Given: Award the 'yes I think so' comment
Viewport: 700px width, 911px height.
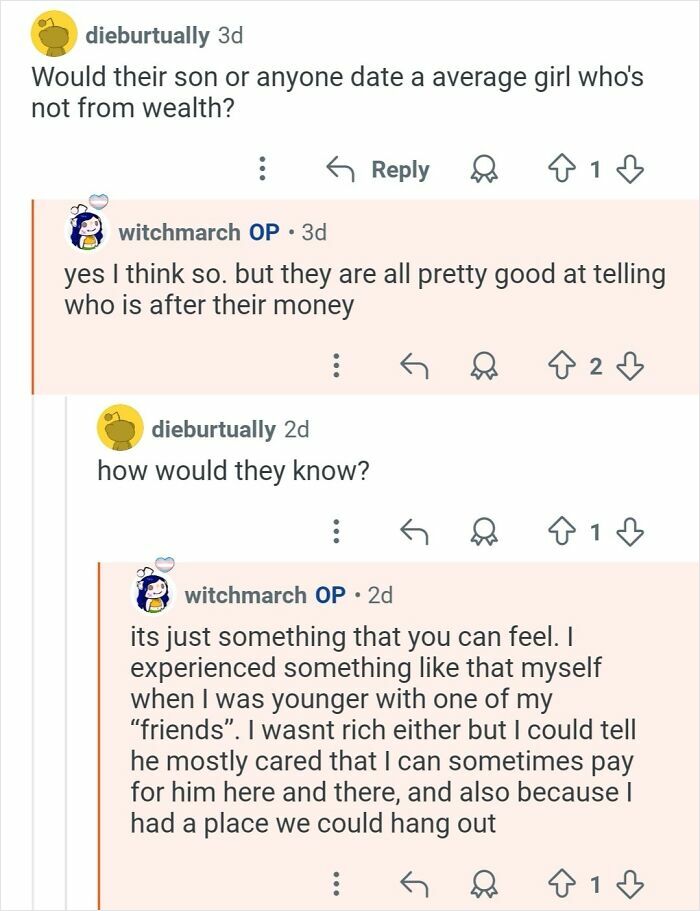Looking at the screenshot, I should pyautogui.click(x=485, y=369).
